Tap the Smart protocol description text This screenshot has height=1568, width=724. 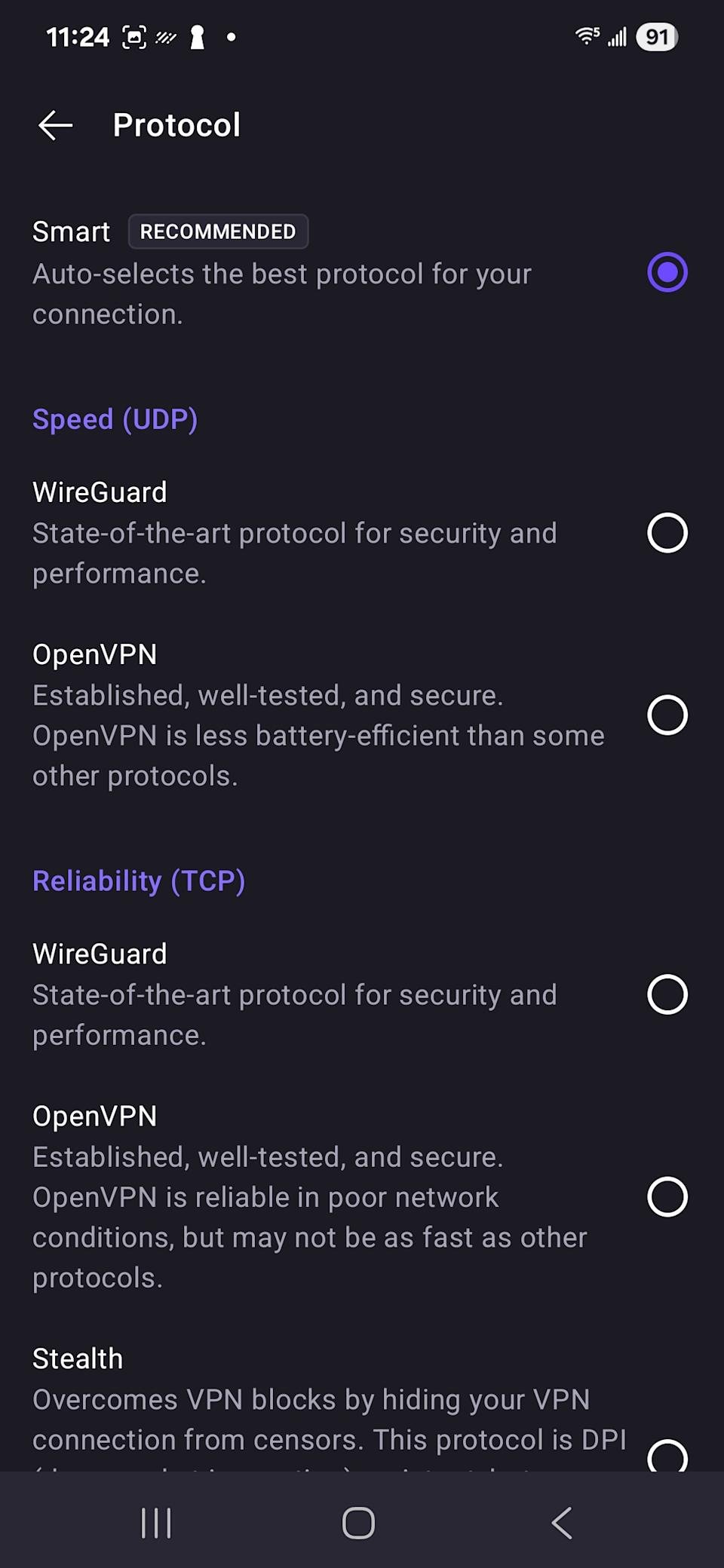click(282, 293)
